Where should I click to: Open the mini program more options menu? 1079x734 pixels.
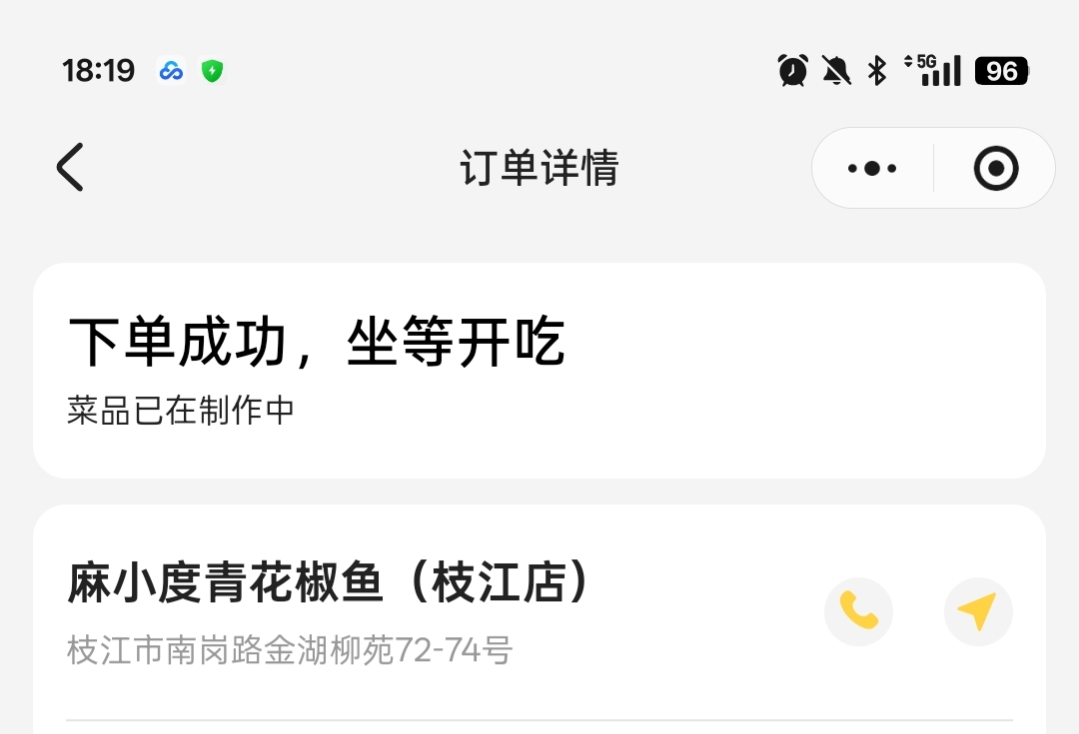872,168
